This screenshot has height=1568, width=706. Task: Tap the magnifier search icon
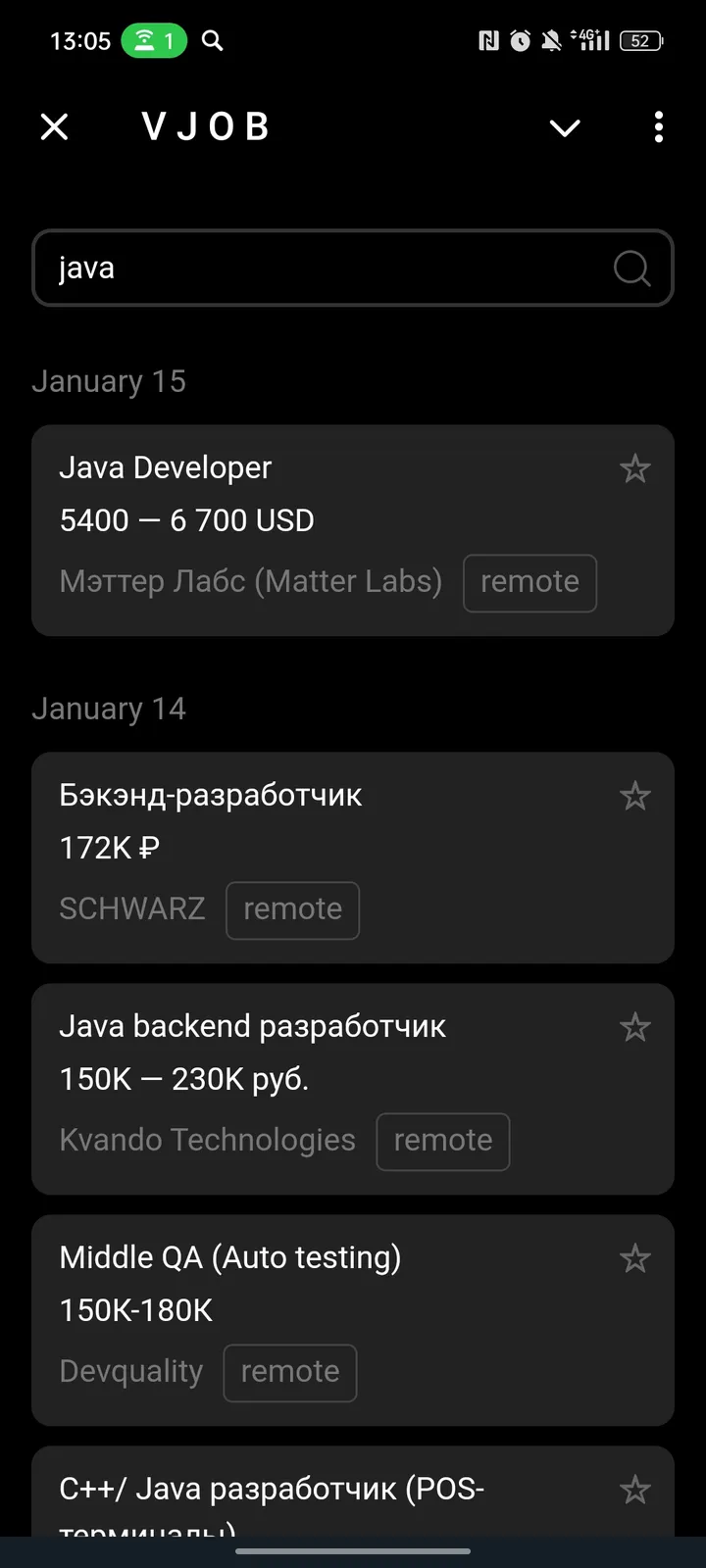coord(631,268)
